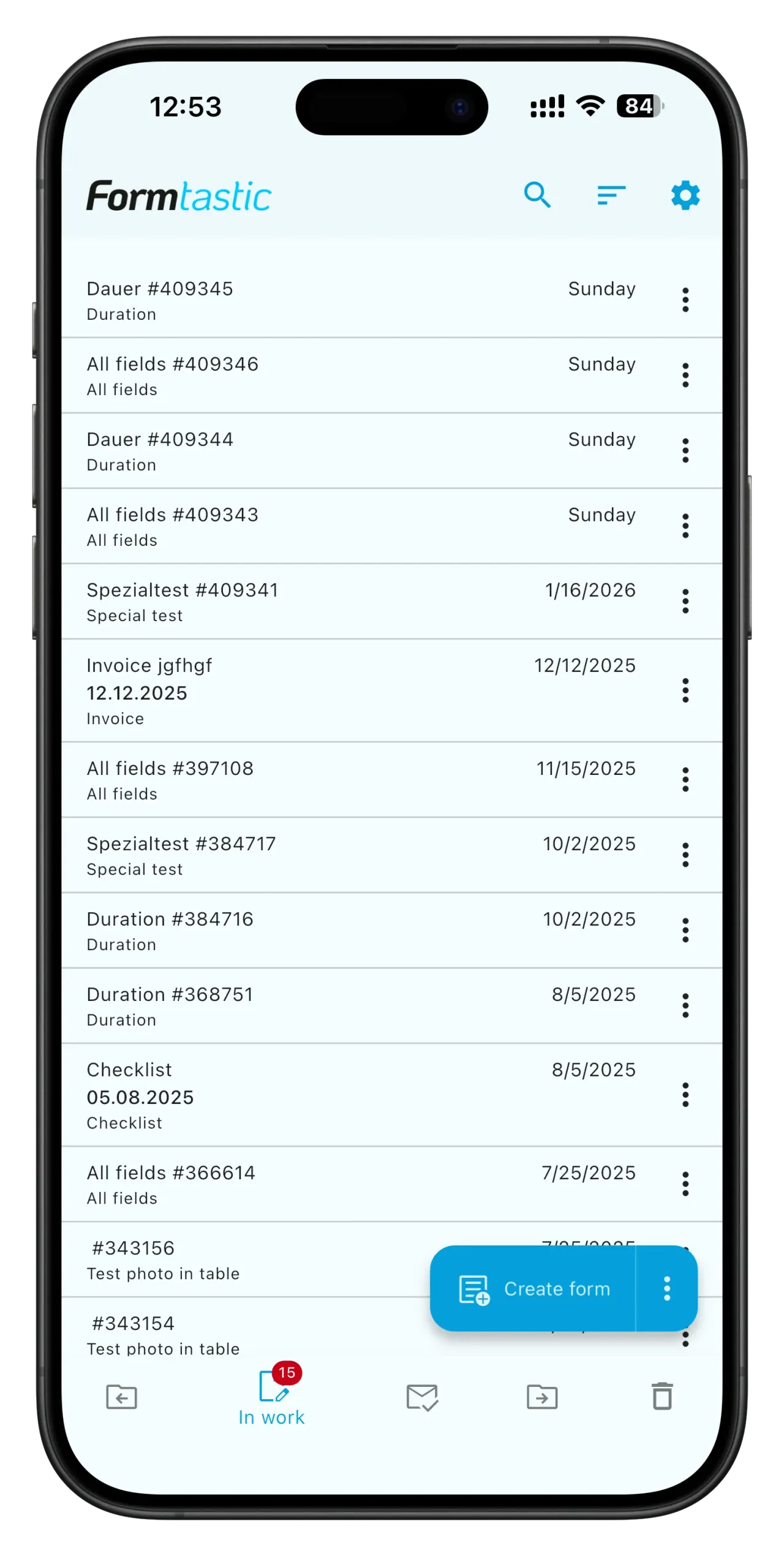The width and height of the screenshot is (784, 1556).
Task: Open the sort/filter icon next to search
Action: (x=611, y=195)
